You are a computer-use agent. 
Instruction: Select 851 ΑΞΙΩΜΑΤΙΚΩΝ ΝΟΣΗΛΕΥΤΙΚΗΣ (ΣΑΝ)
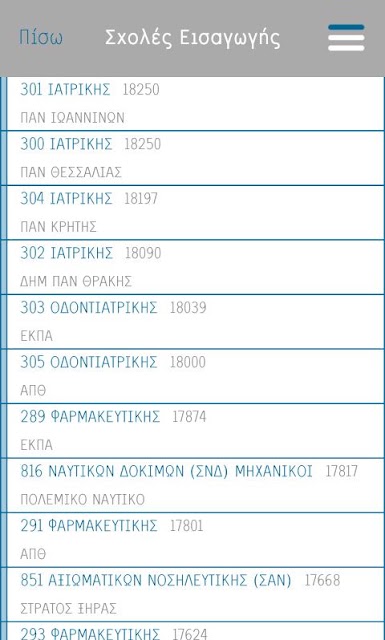coord(196,595)
